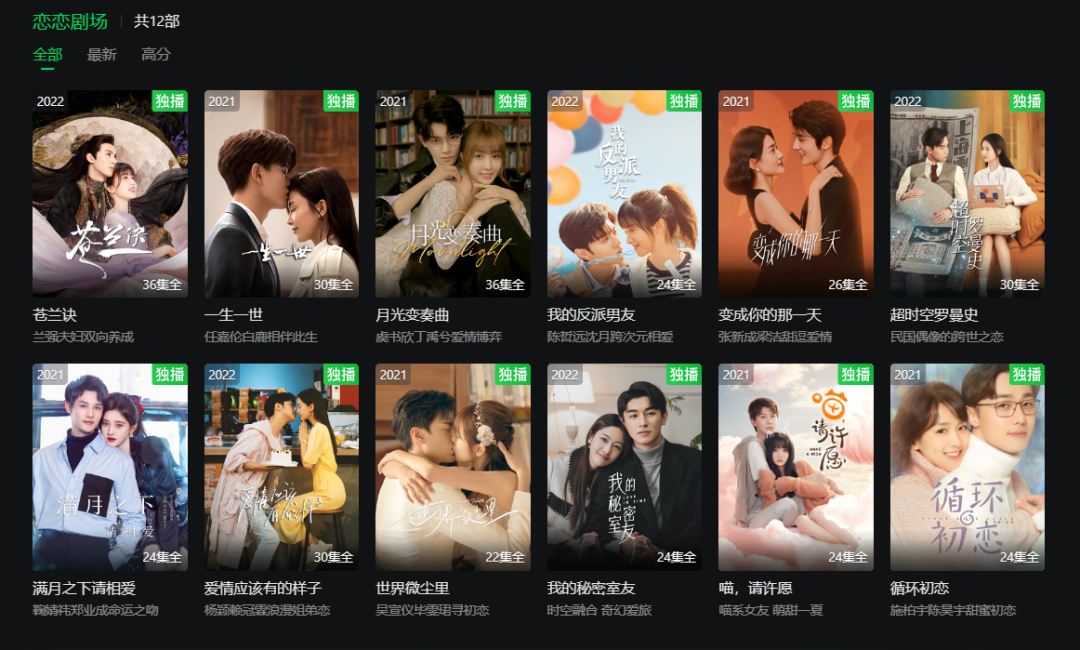
Task: Open 循环初恋 series
Action: [967, 467]
